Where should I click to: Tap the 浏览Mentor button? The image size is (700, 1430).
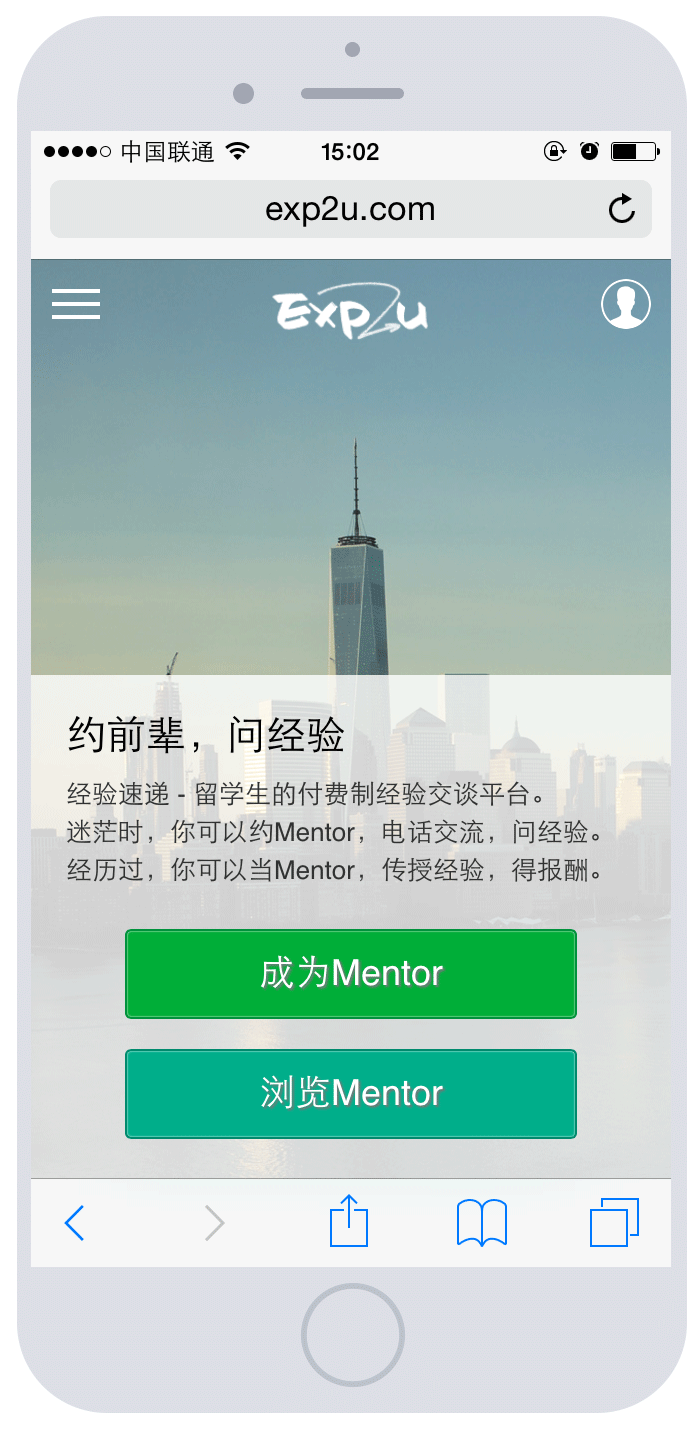(351, 1093)
